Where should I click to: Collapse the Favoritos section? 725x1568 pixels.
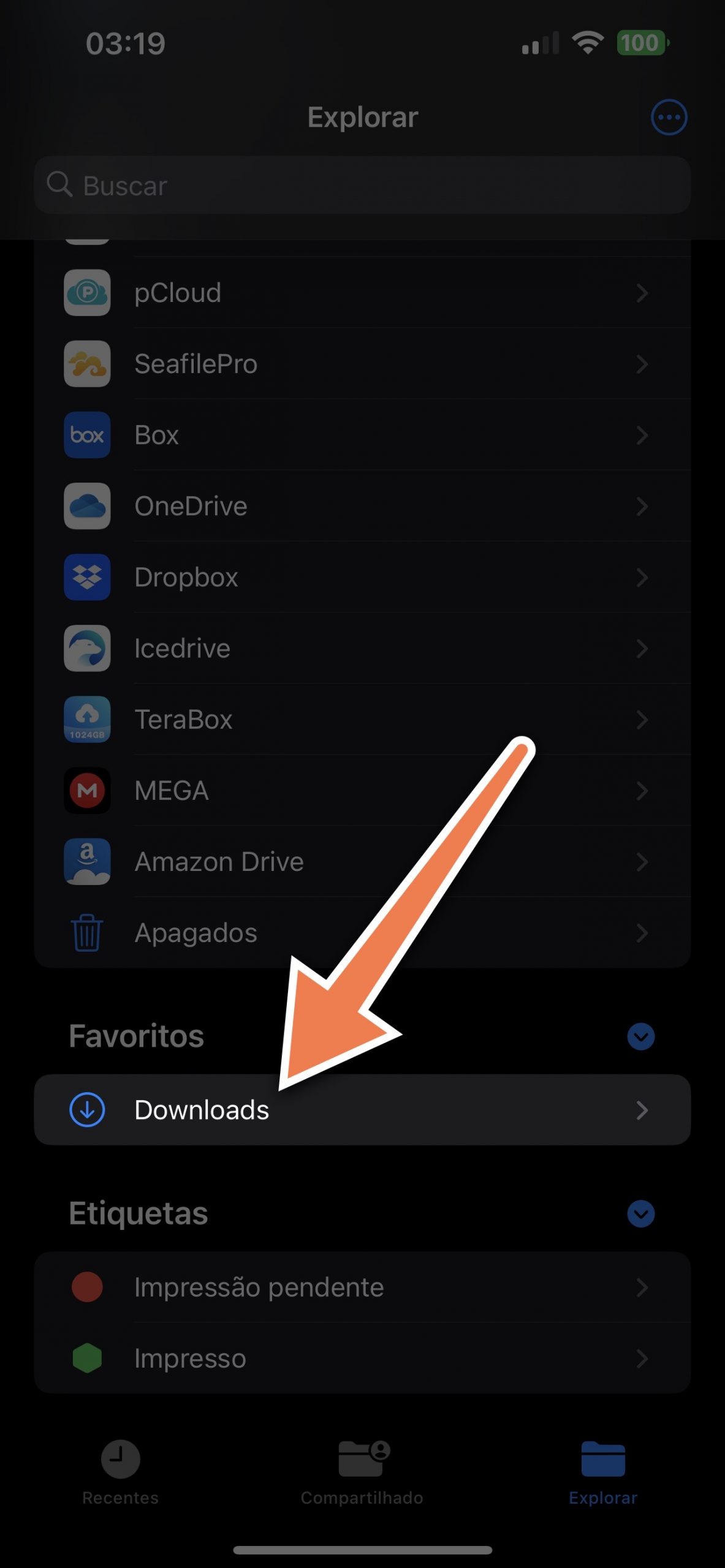(641, 1037)
